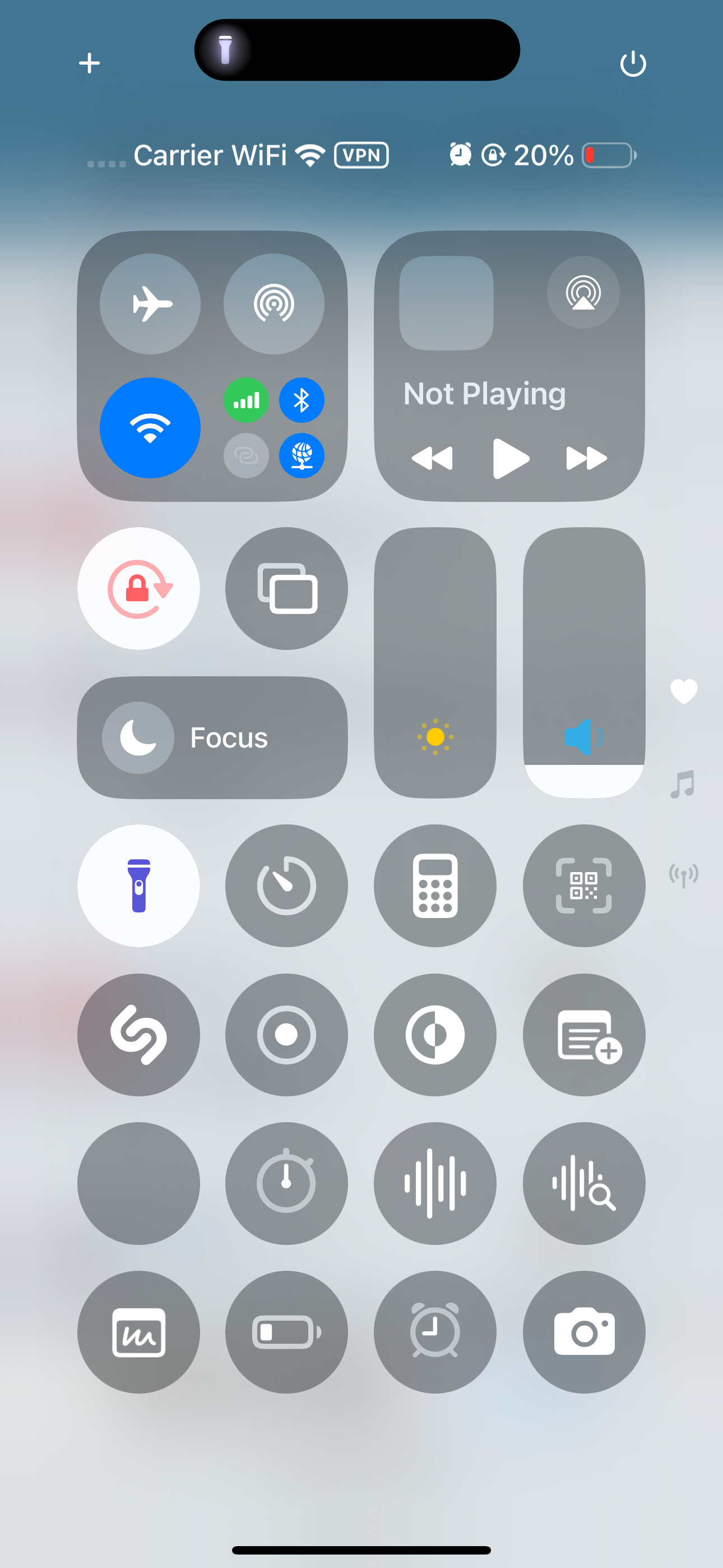Tap the power button icon
Viewport: 723px width, 1568px height.
pyautogui.click(x=633, y=63)
